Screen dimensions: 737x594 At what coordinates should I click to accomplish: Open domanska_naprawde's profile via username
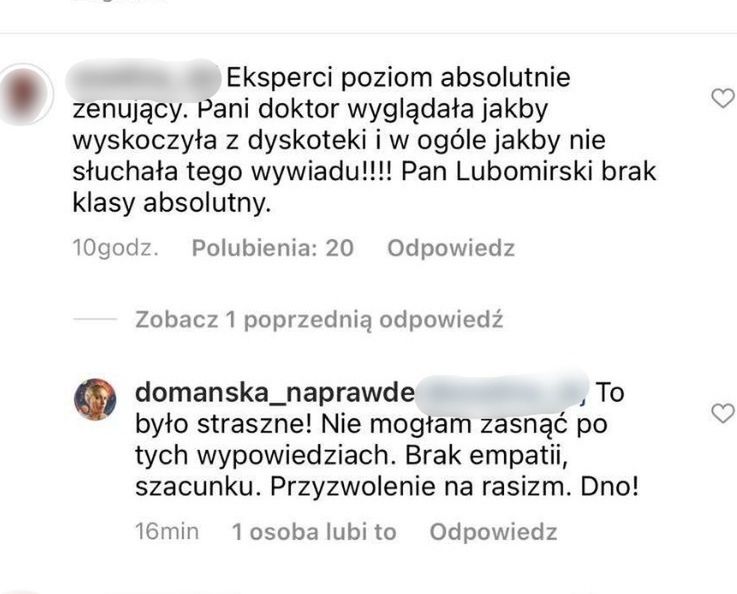(x=273, y=393)
